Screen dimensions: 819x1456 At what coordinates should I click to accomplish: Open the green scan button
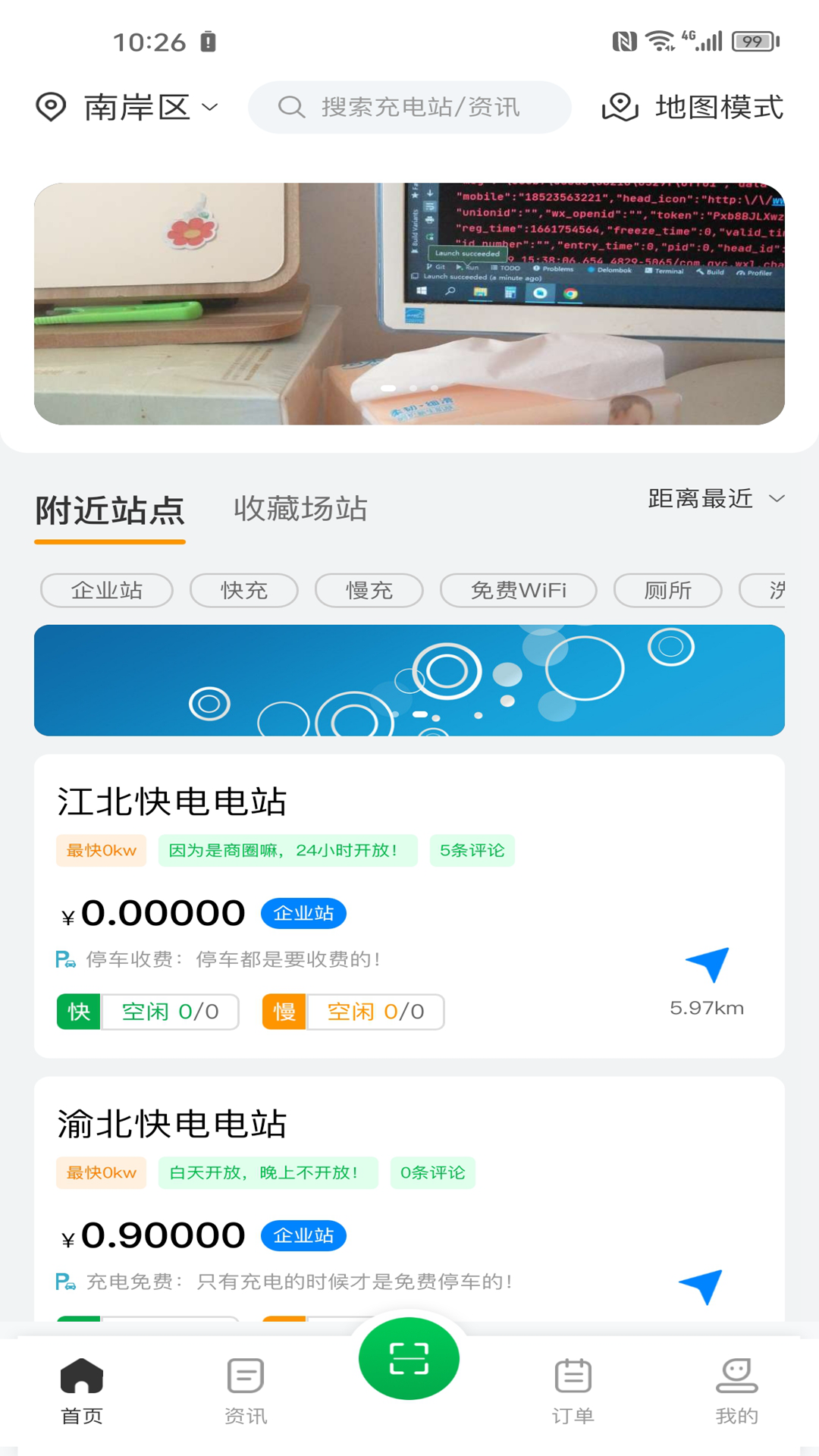tap(409, 1358)
